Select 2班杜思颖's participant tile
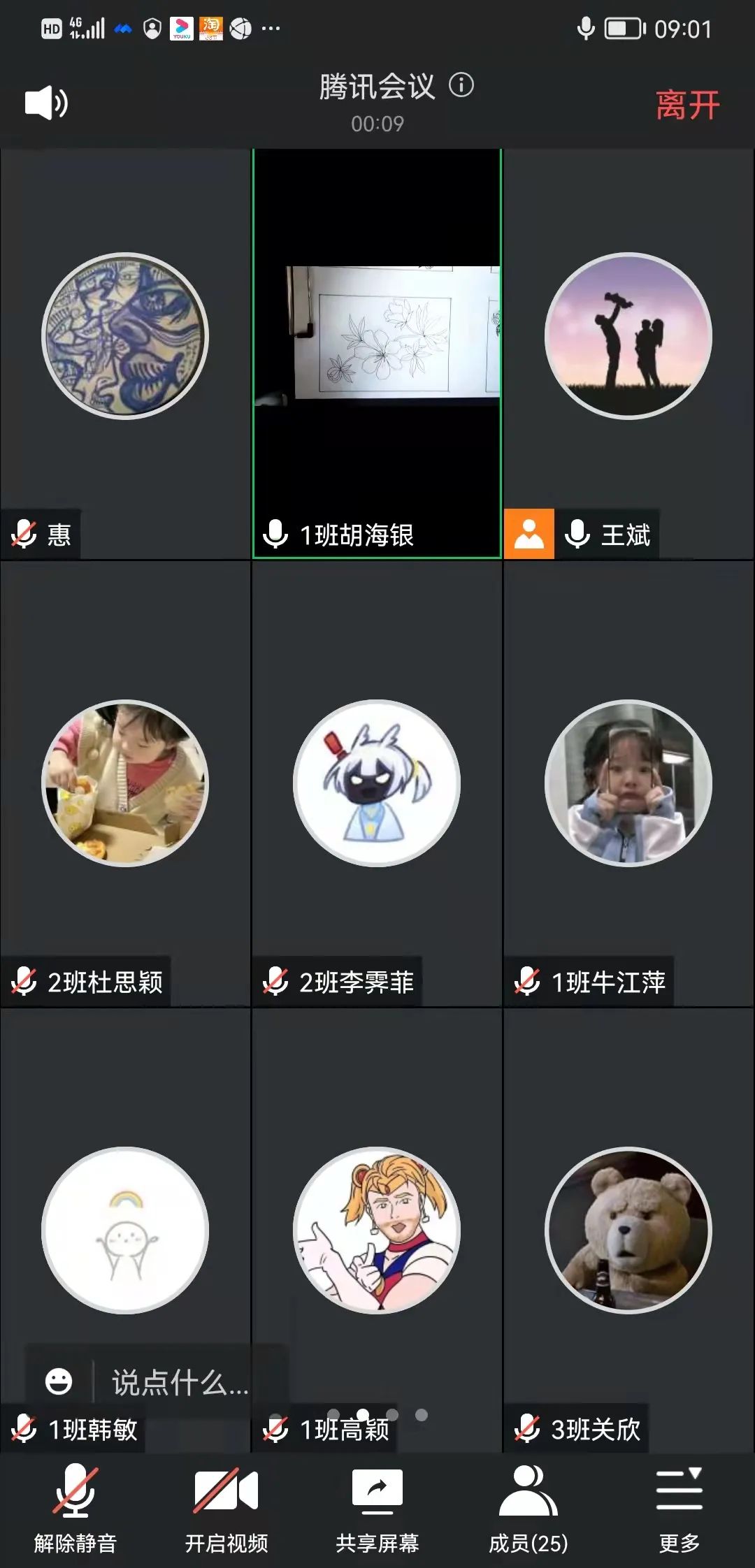The width and height of the screenshot is (755, 1568). click(x=125, y=783)
